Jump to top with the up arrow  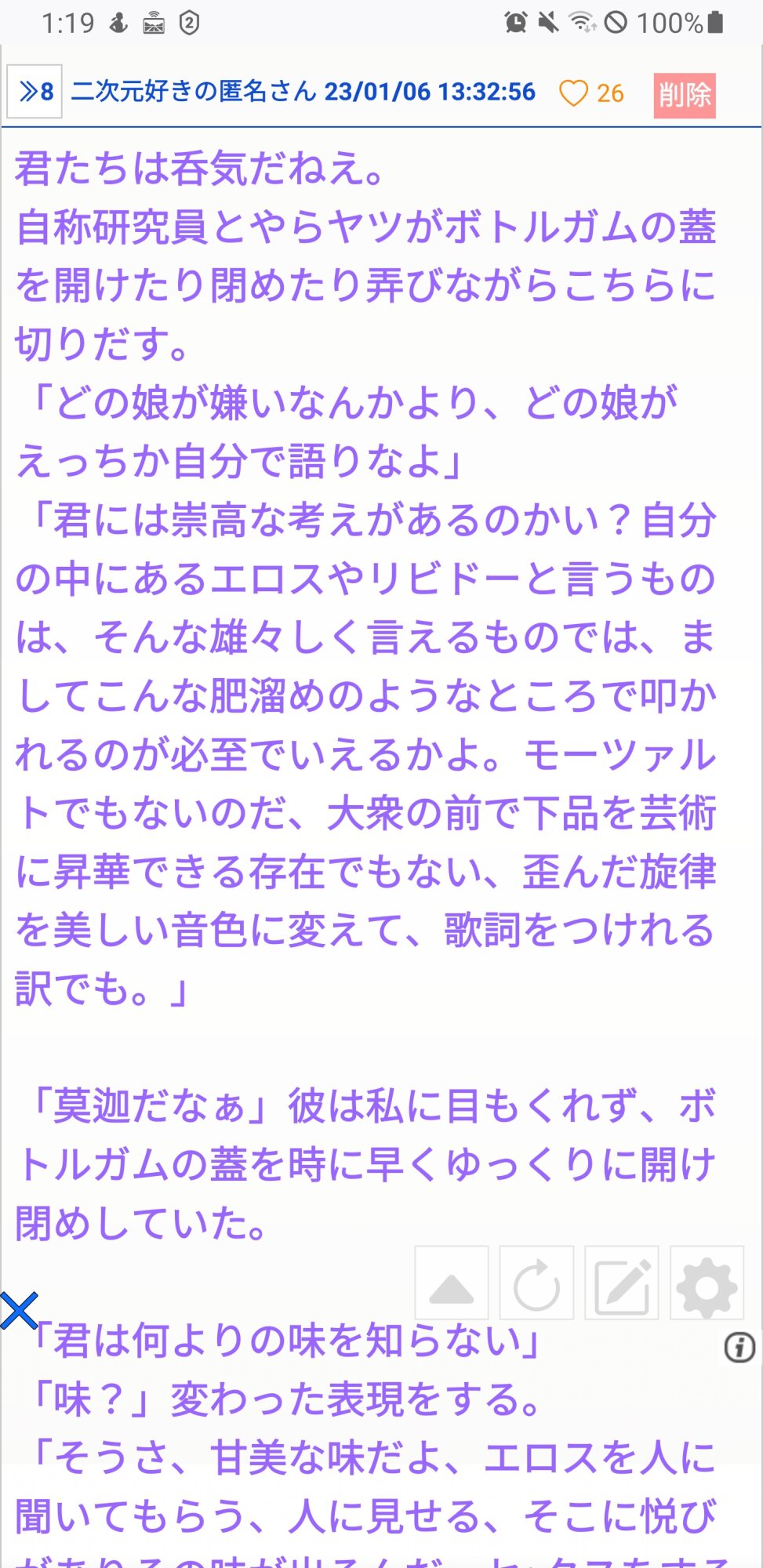452,1283
